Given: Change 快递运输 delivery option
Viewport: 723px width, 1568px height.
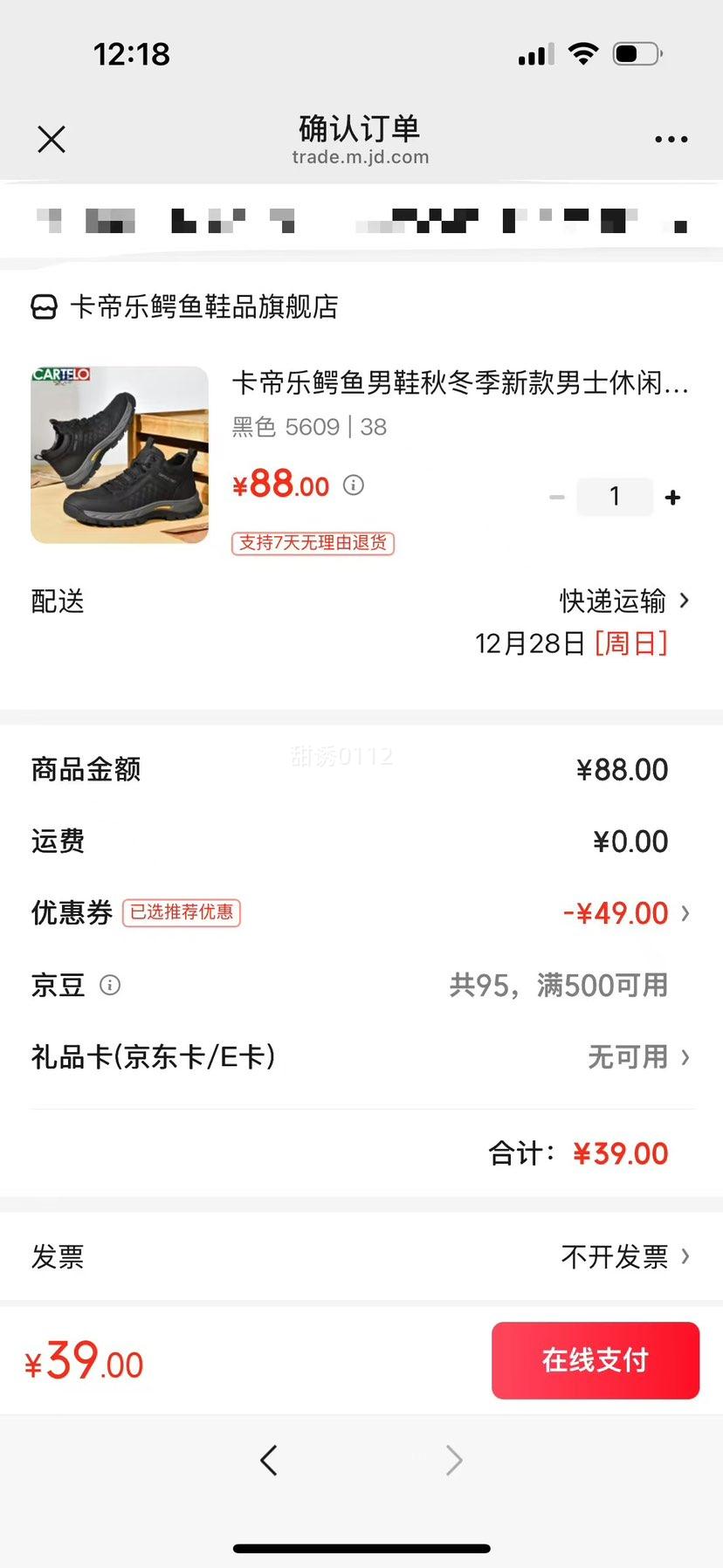Looking at the screenshot, I should 623,601.
